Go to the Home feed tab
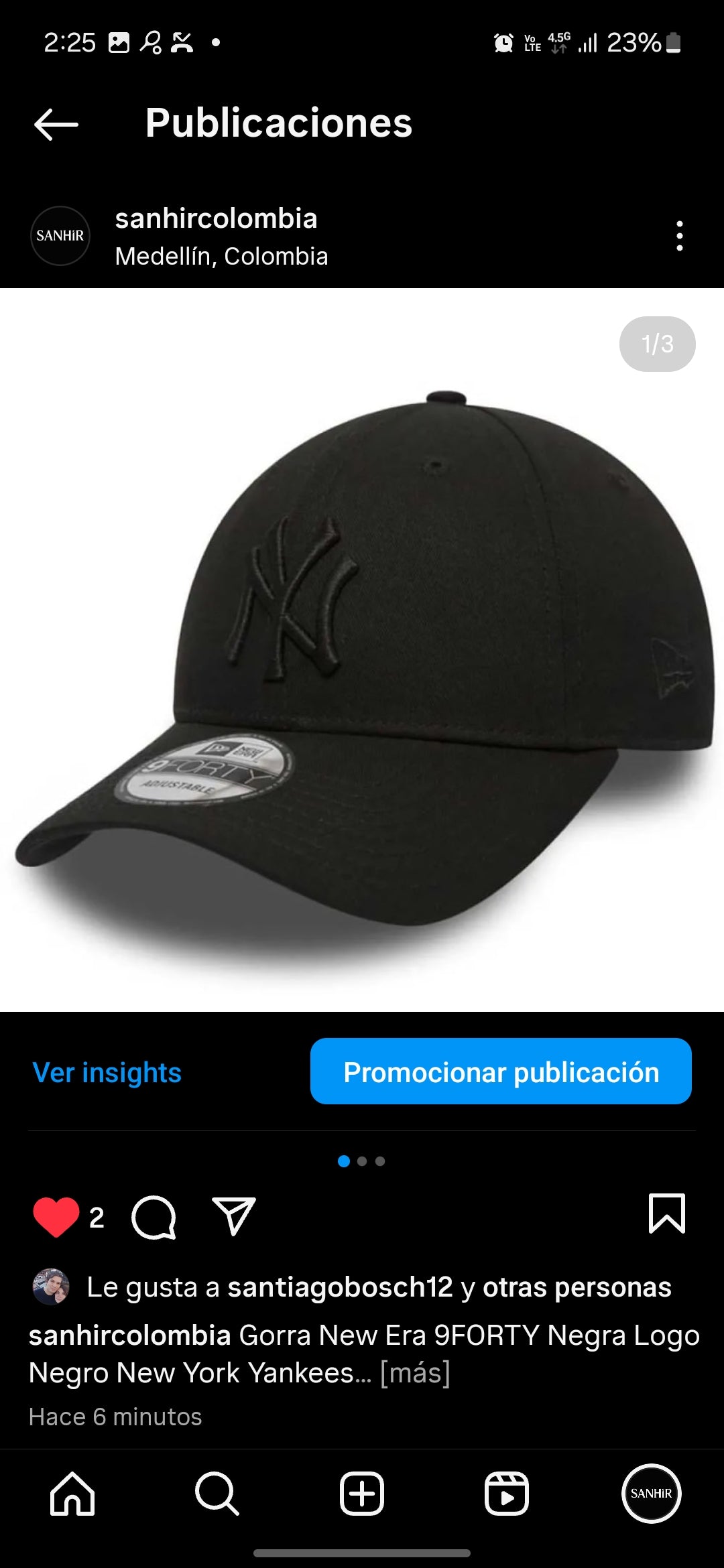This screenshot has height=1568, width=724. coord(72,1494)
